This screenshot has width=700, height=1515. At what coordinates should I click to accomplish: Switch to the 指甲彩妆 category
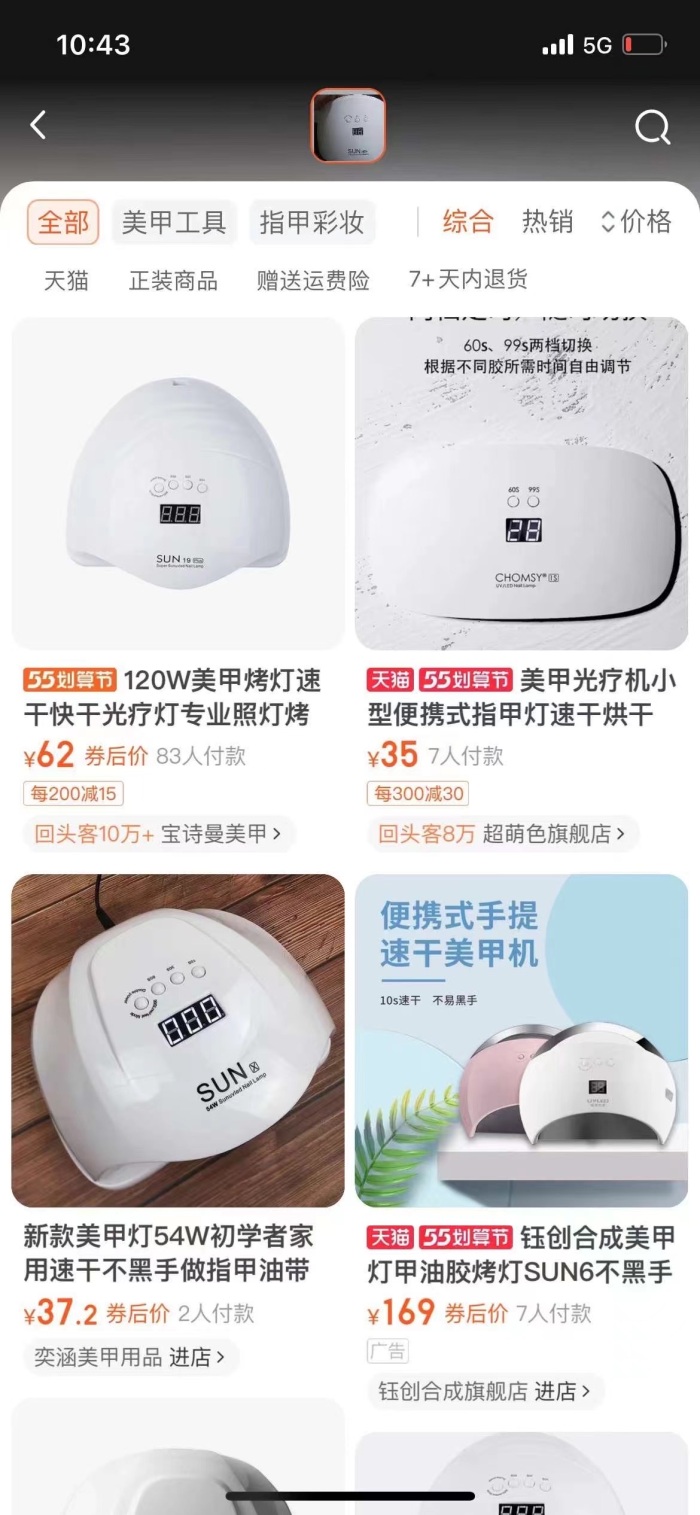pyautogui.click(x=312, y=222)
